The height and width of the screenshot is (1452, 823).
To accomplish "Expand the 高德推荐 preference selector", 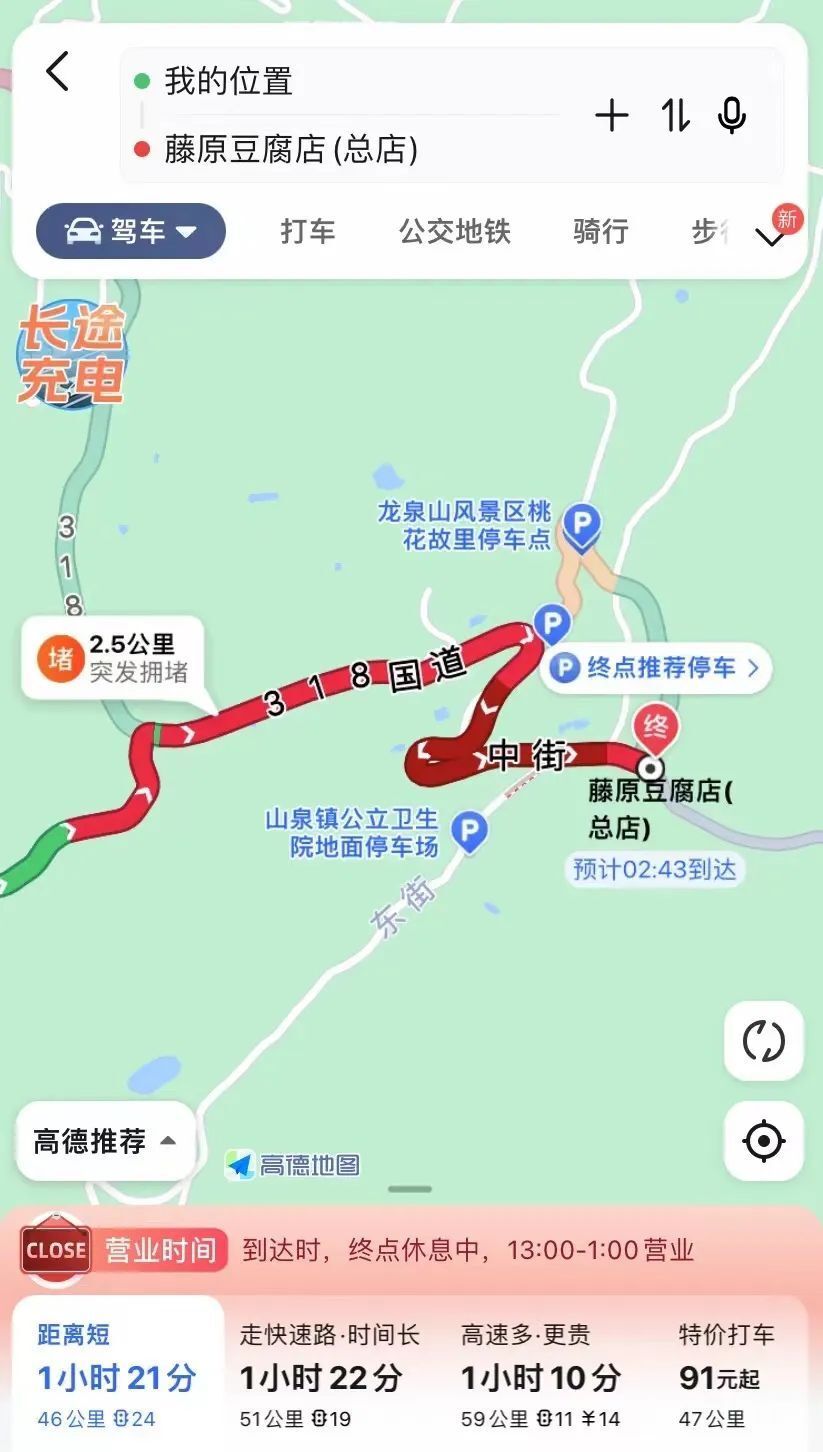I will 105,1141.
